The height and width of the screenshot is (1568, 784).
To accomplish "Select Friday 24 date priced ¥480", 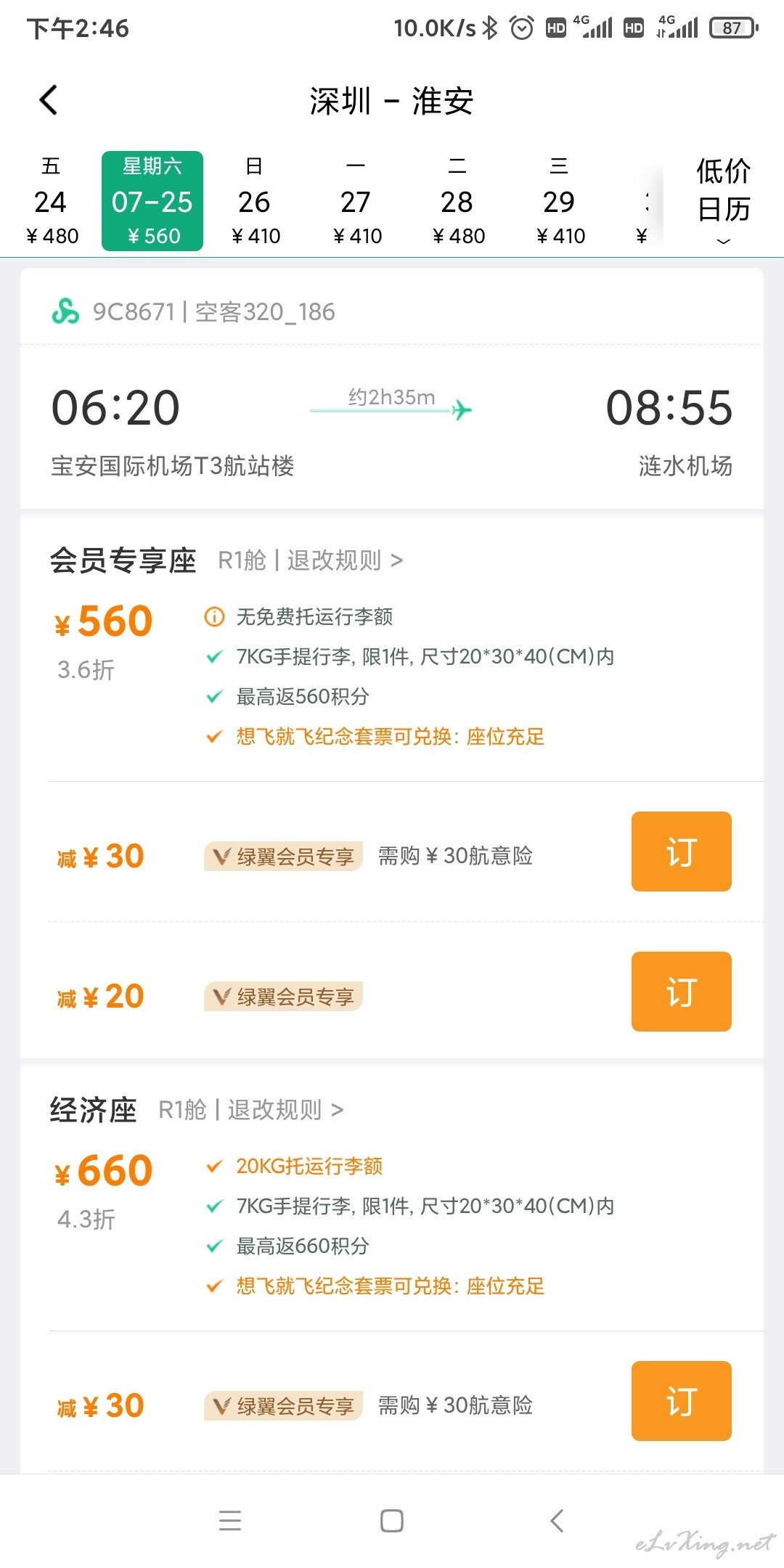I will point(51,201).
